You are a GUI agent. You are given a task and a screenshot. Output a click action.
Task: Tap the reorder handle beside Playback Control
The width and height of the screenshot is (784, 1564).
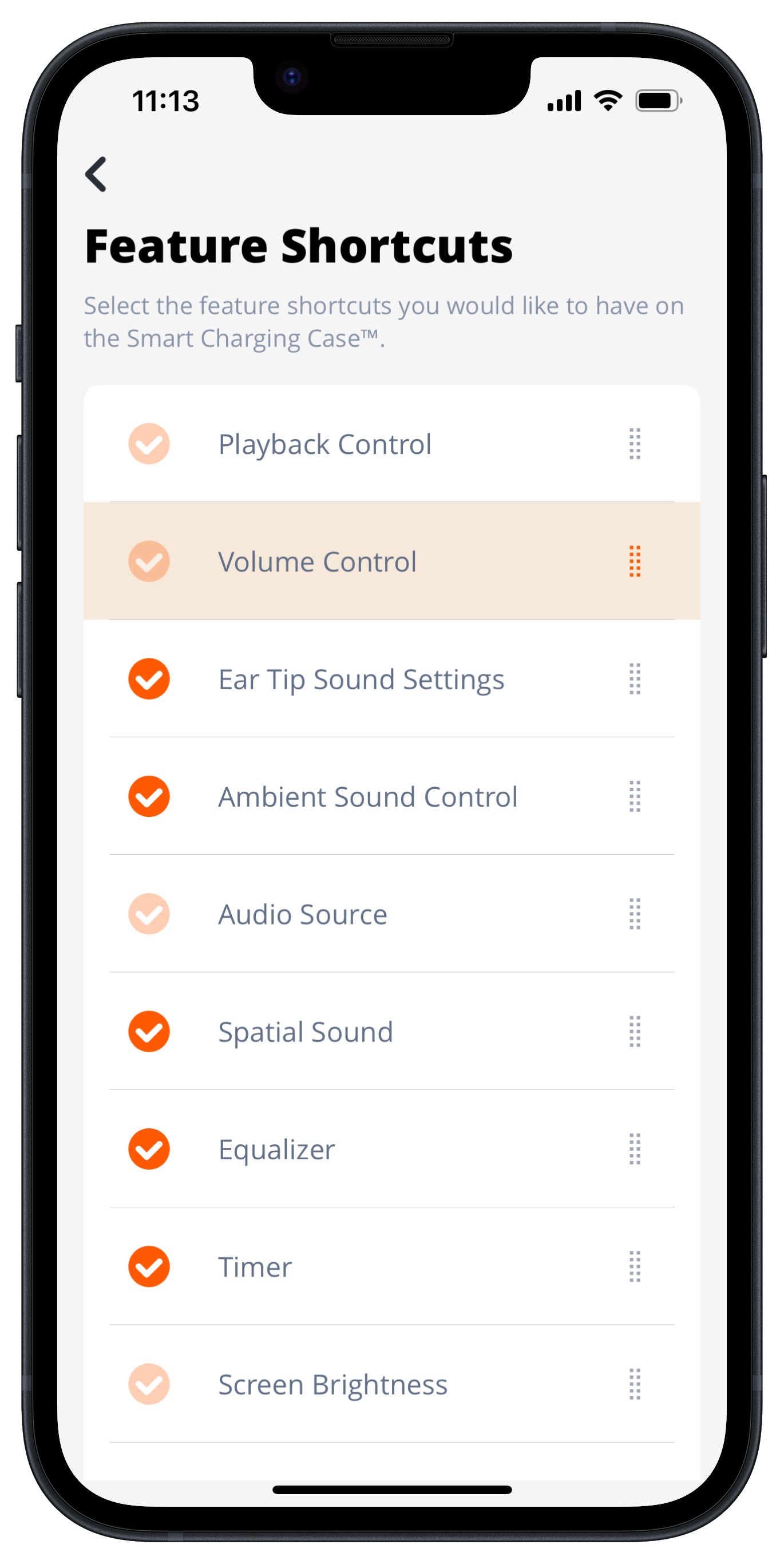(x=635, y=444)
